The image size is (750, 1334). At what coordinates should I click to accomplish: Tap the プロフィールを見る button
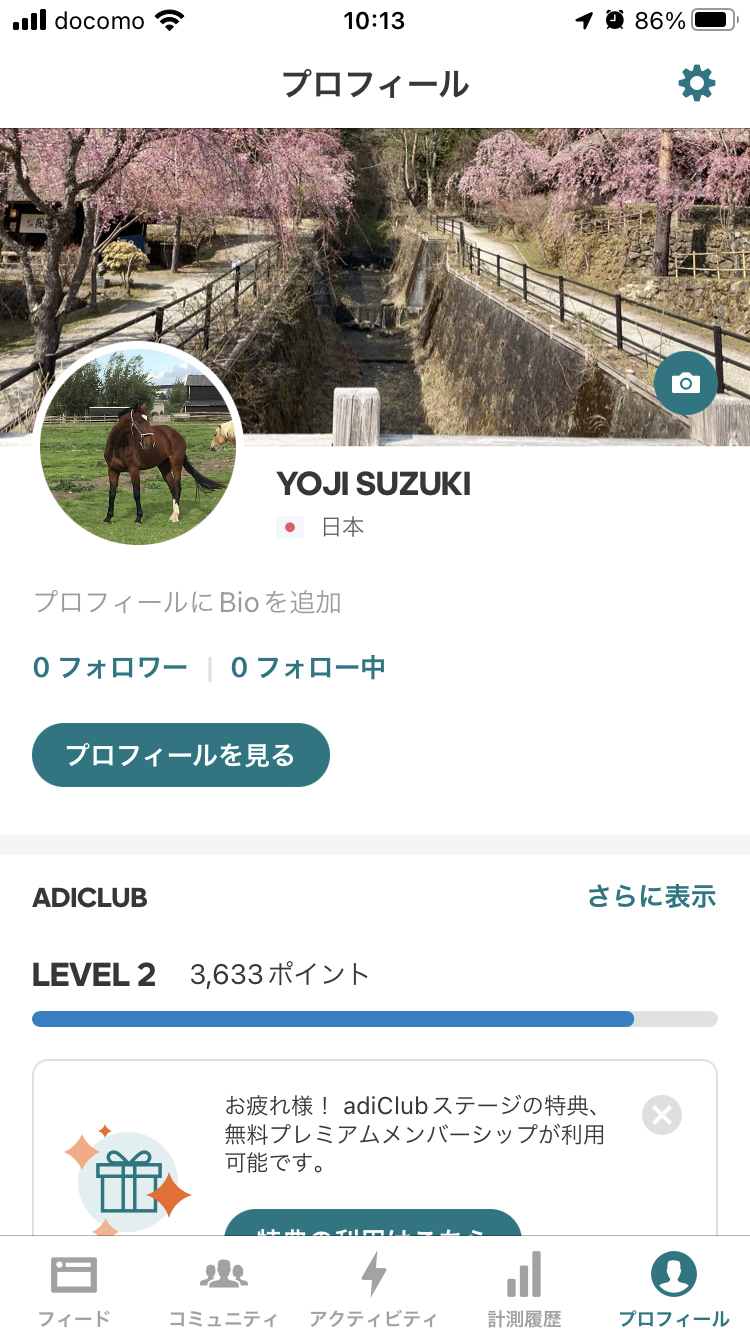point(181,755)
